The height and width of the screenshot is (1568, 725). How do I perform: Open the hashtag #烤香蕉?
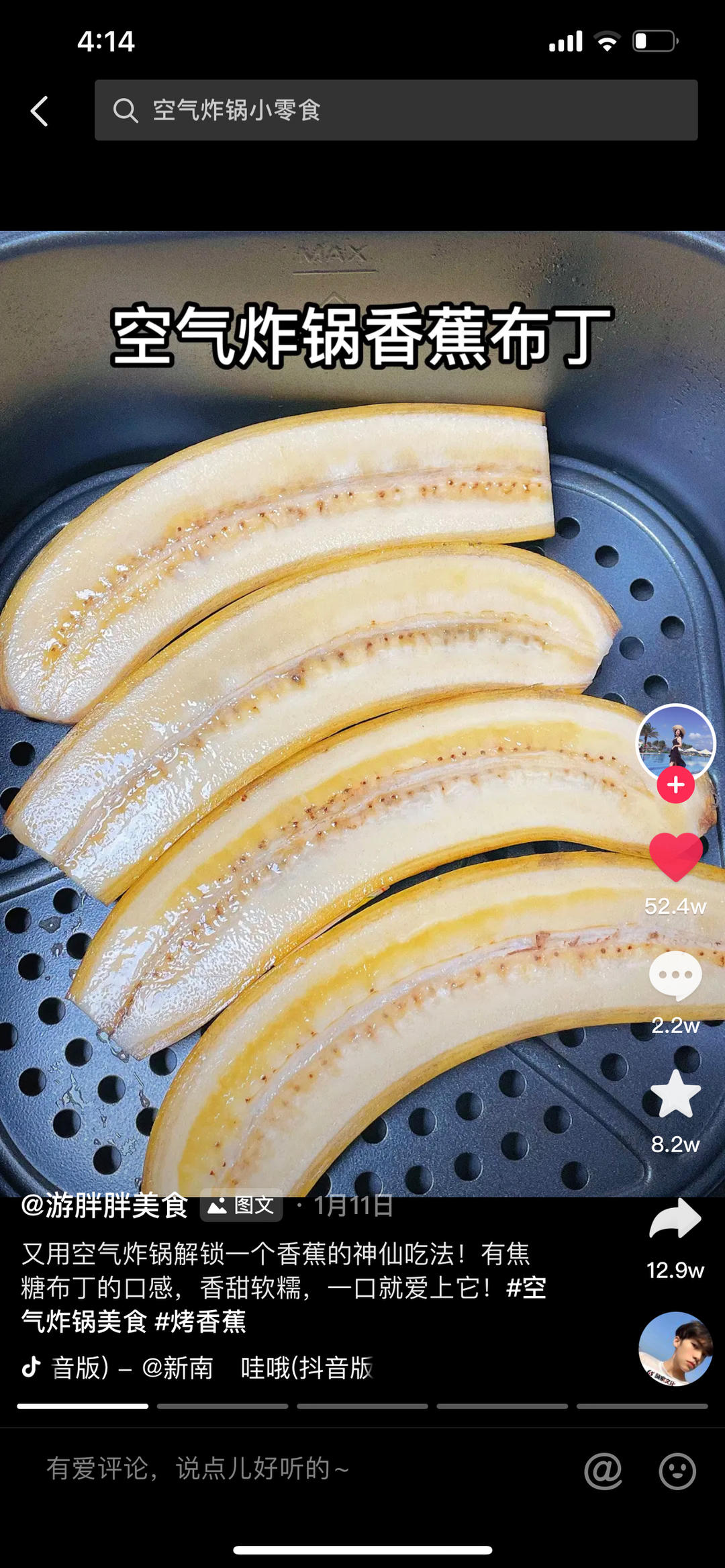pos(200,1322)
